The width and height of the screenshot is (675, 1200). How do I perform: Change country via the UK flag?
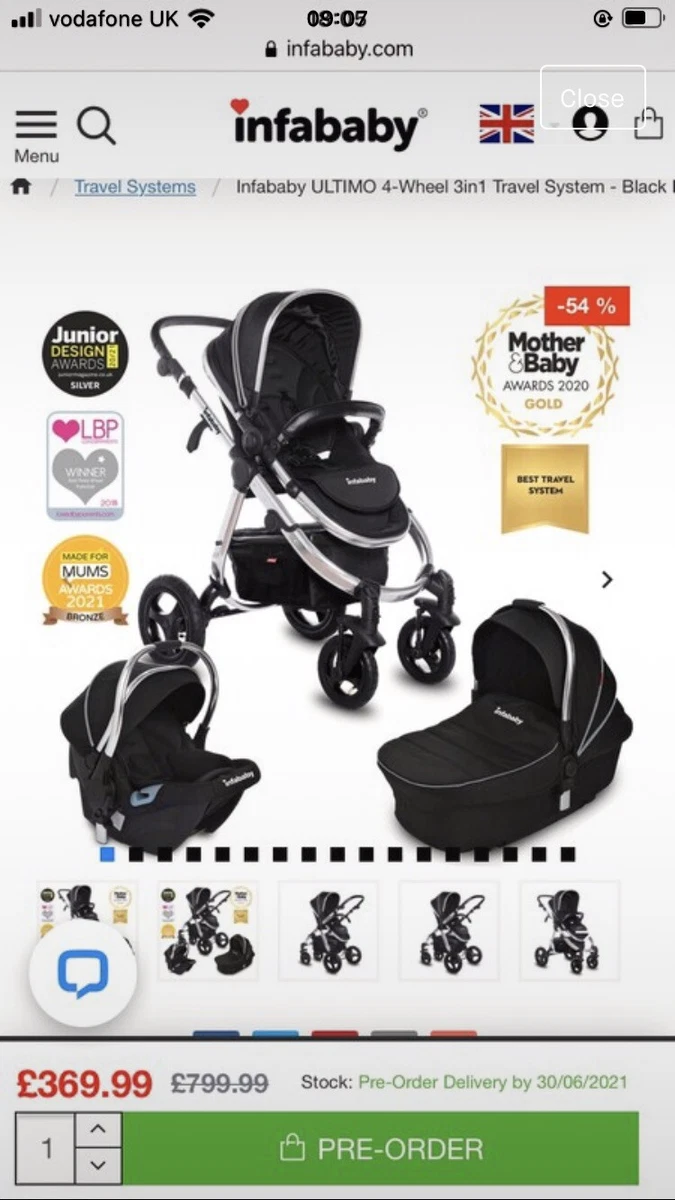pos(507,124)
